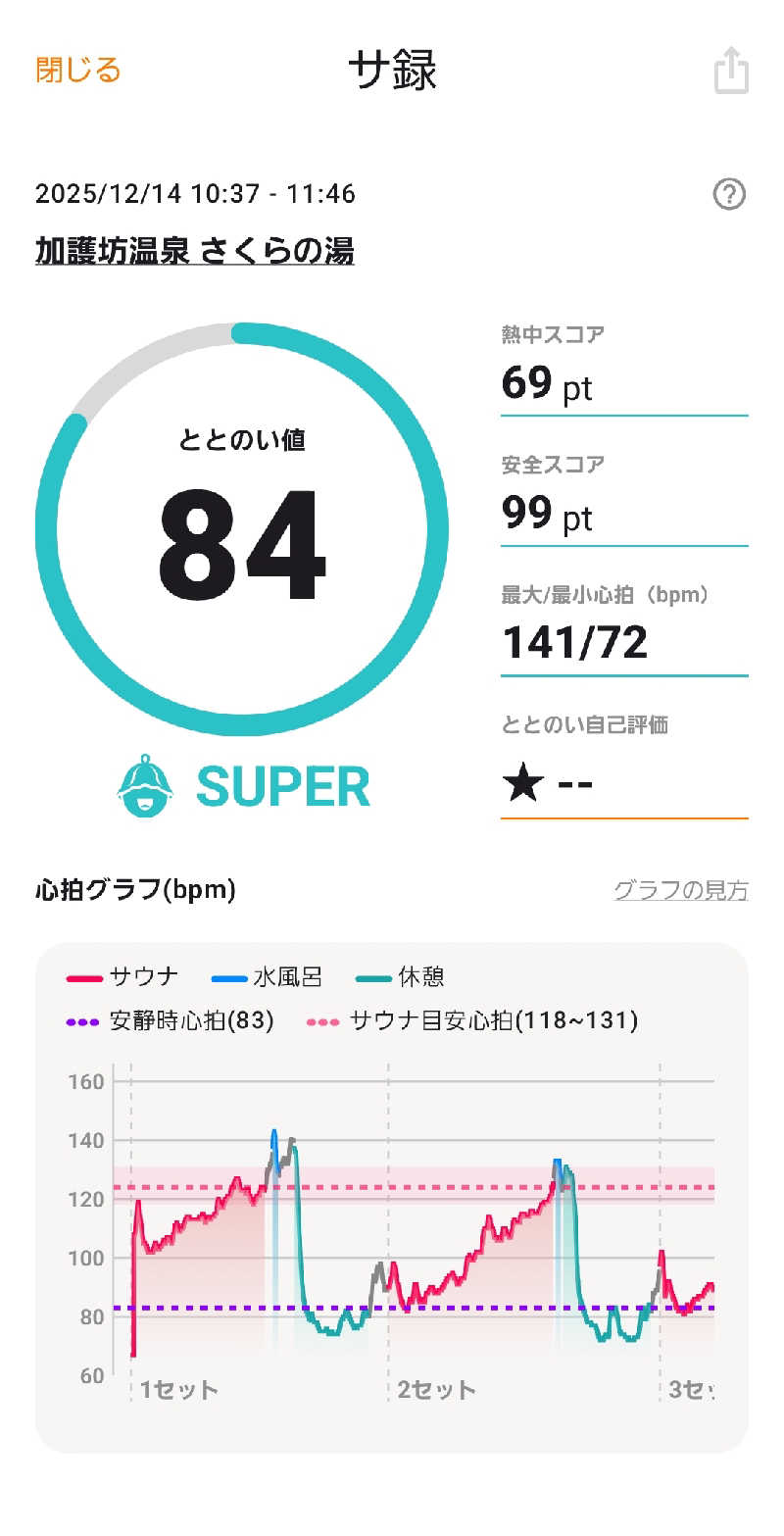Open the help question mark icon
This screenshot has height=1536, width=784.
[727, 194]
